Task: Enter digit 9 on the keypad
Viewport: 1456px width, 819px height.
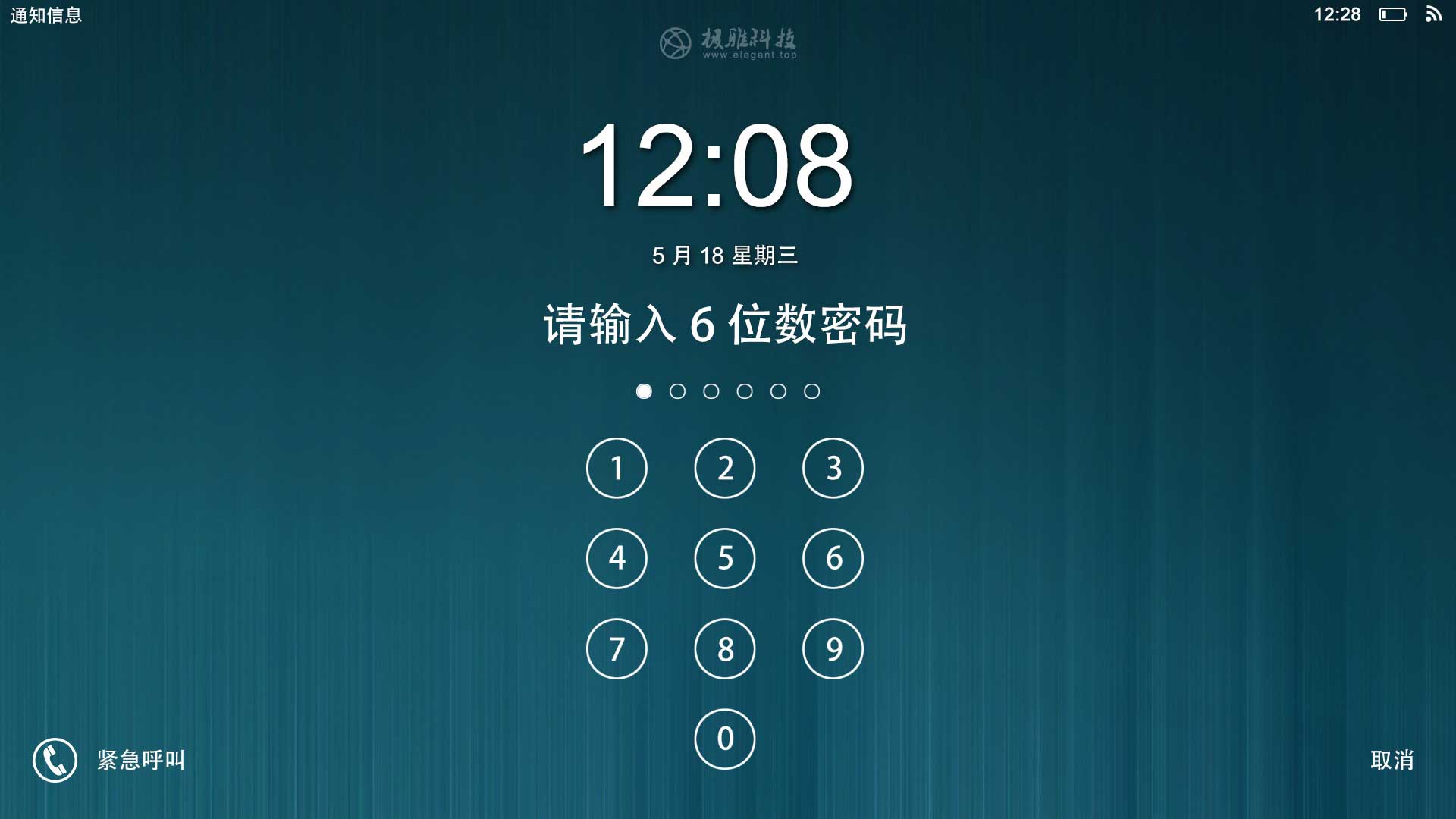Action: pos(833,648)
